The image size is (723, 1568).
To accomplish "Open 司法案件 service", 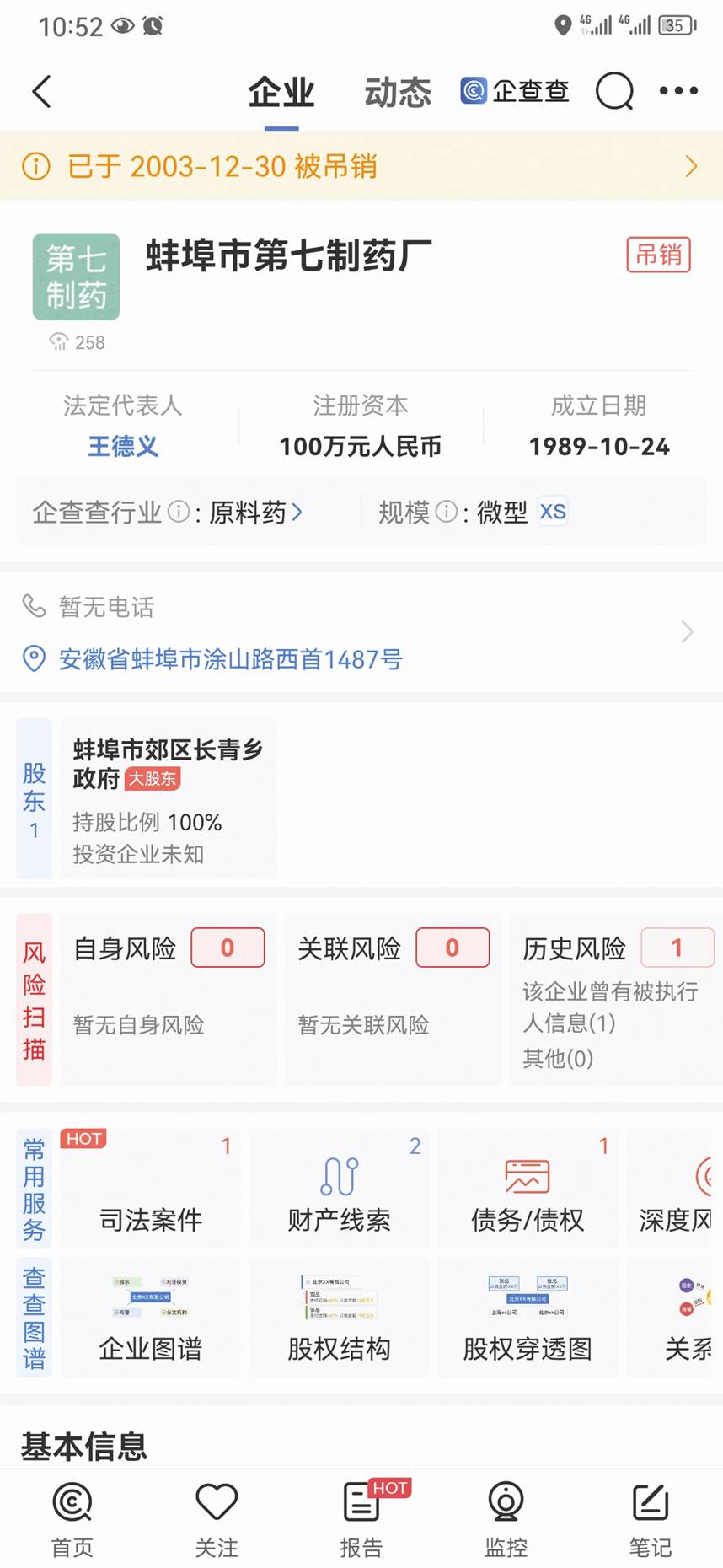I will click(151, 1189).
